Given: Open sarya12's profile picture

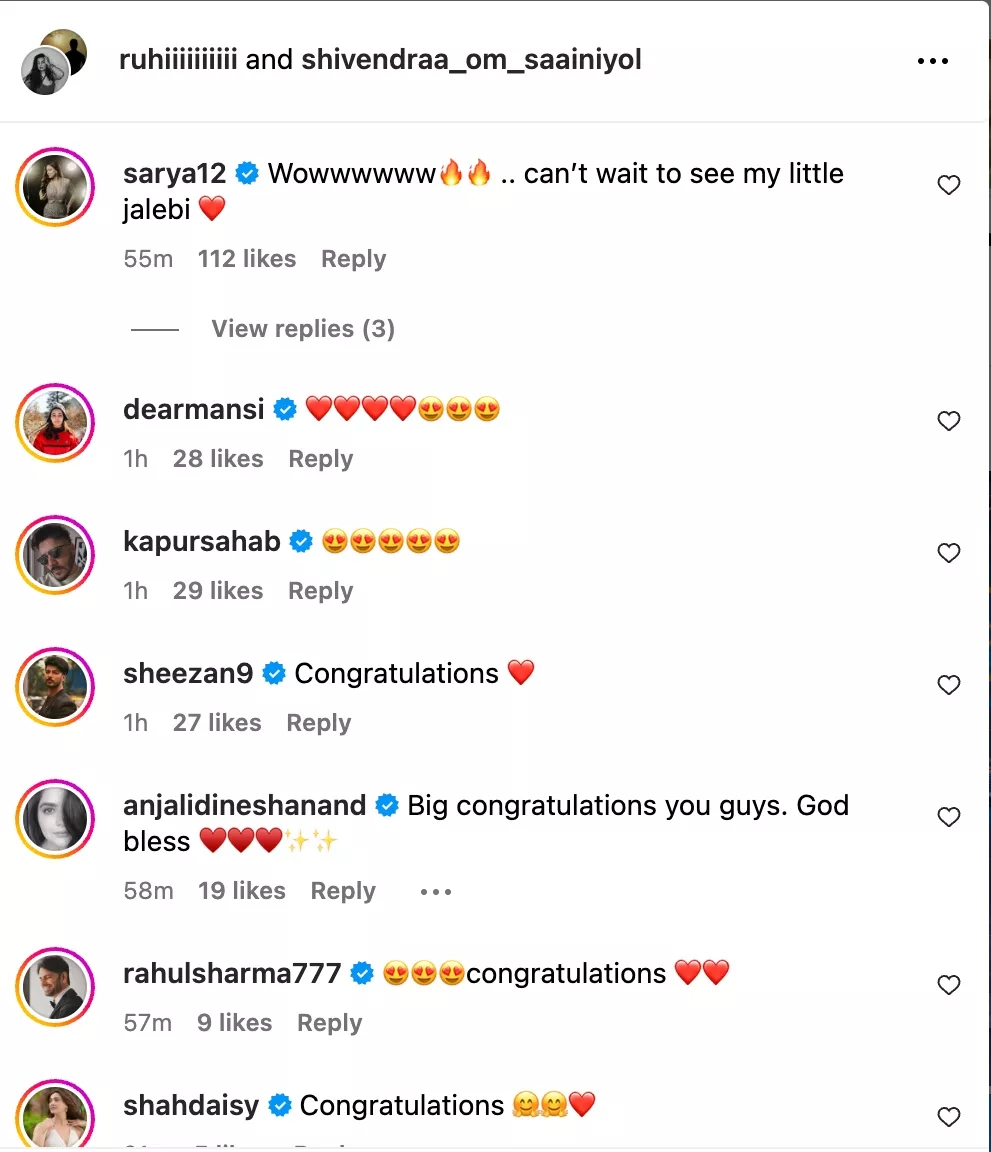Looking at the screenshot, I should click(x=55, y=187).
